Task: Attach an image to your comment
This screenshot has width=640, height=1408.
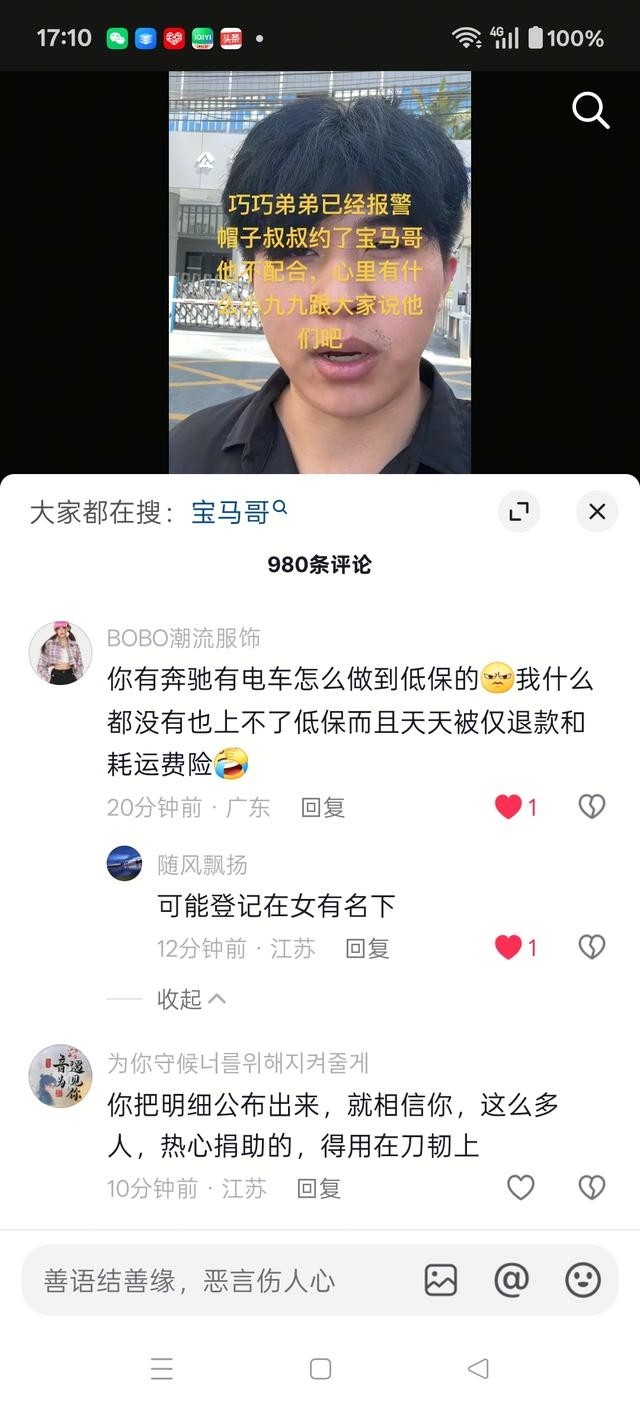Action: point(440,1280)
